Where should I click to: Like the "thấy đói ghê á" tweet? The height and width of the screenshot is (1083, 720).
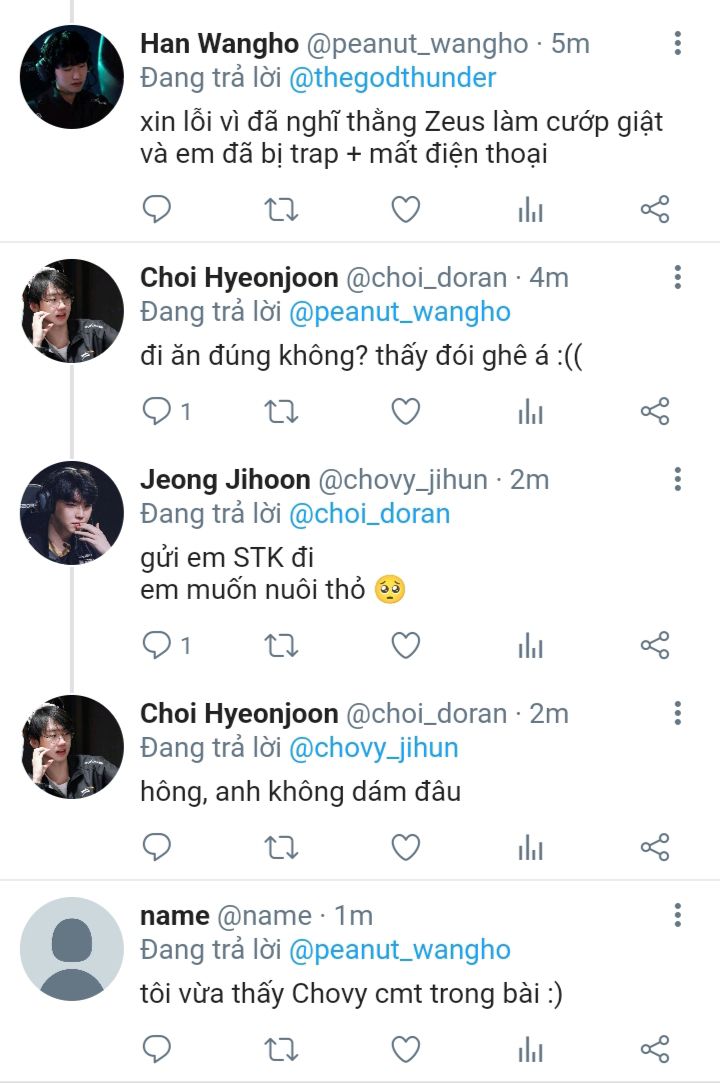pos(404,411)
